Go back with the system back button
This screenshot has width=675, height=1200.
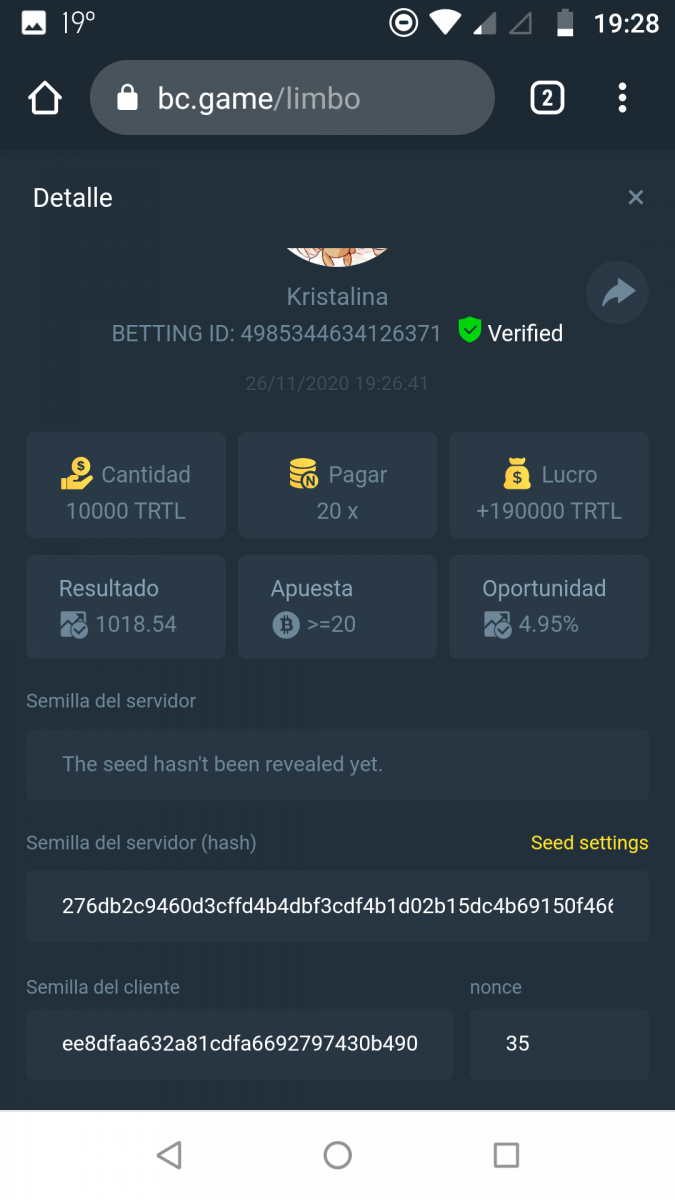pyautogui.click(x=169, y=1156)
